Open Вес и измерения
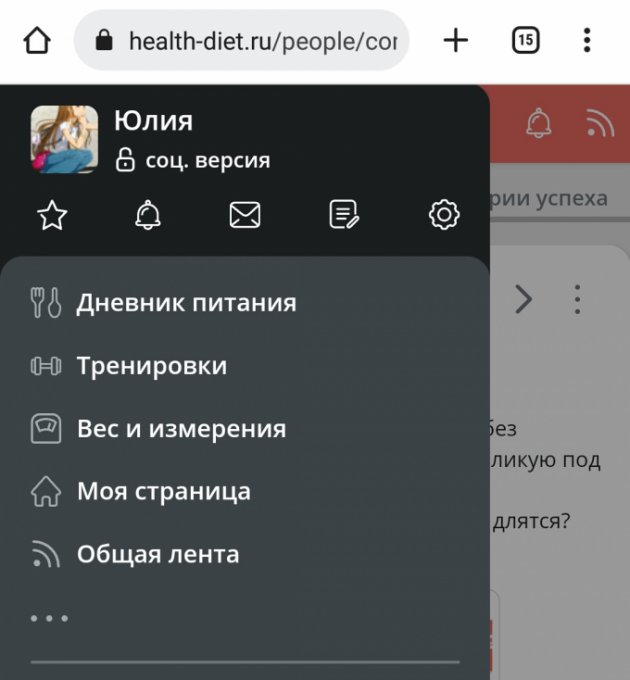The image size is (630, 680). pyautogui.click(x=181, y=429)
